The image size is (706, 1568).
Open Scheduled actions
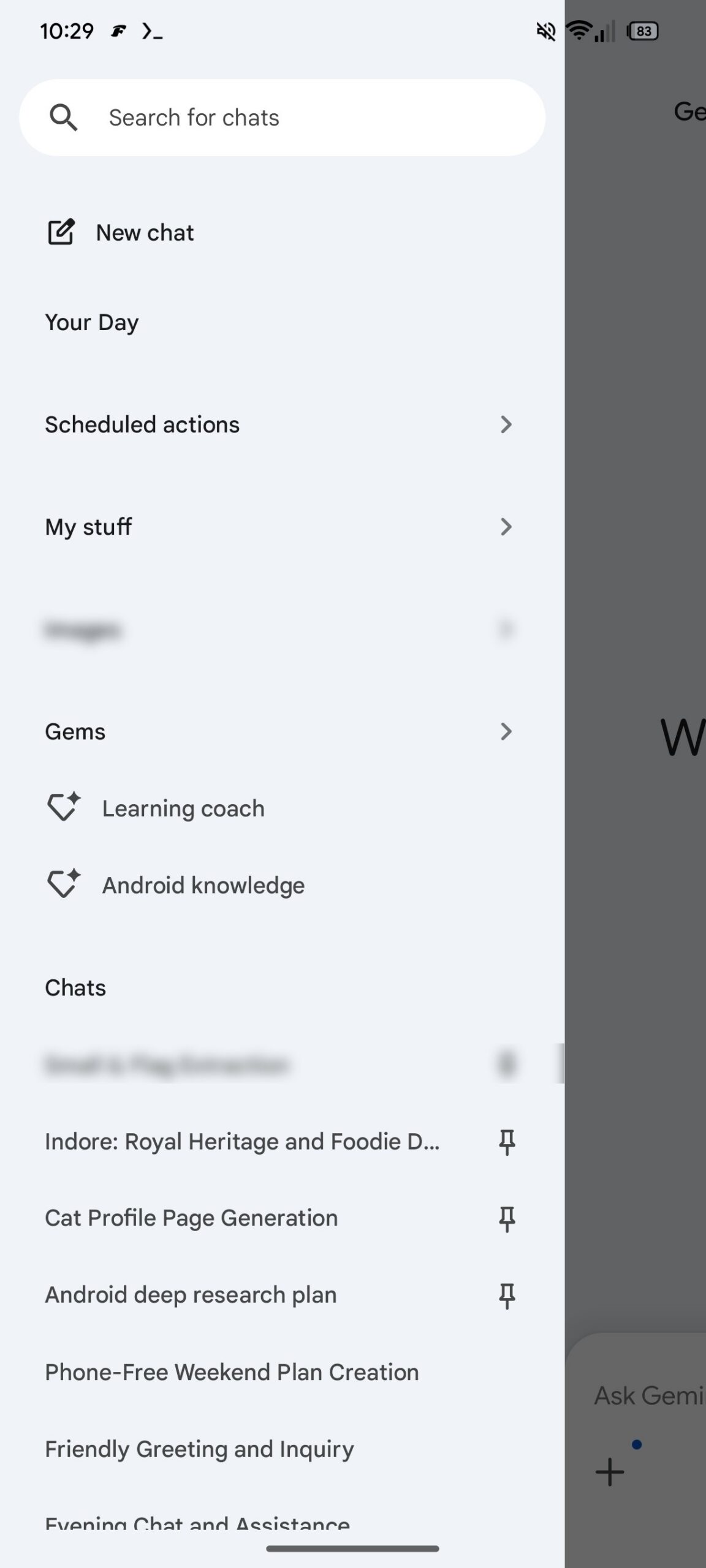coord(279,424)
